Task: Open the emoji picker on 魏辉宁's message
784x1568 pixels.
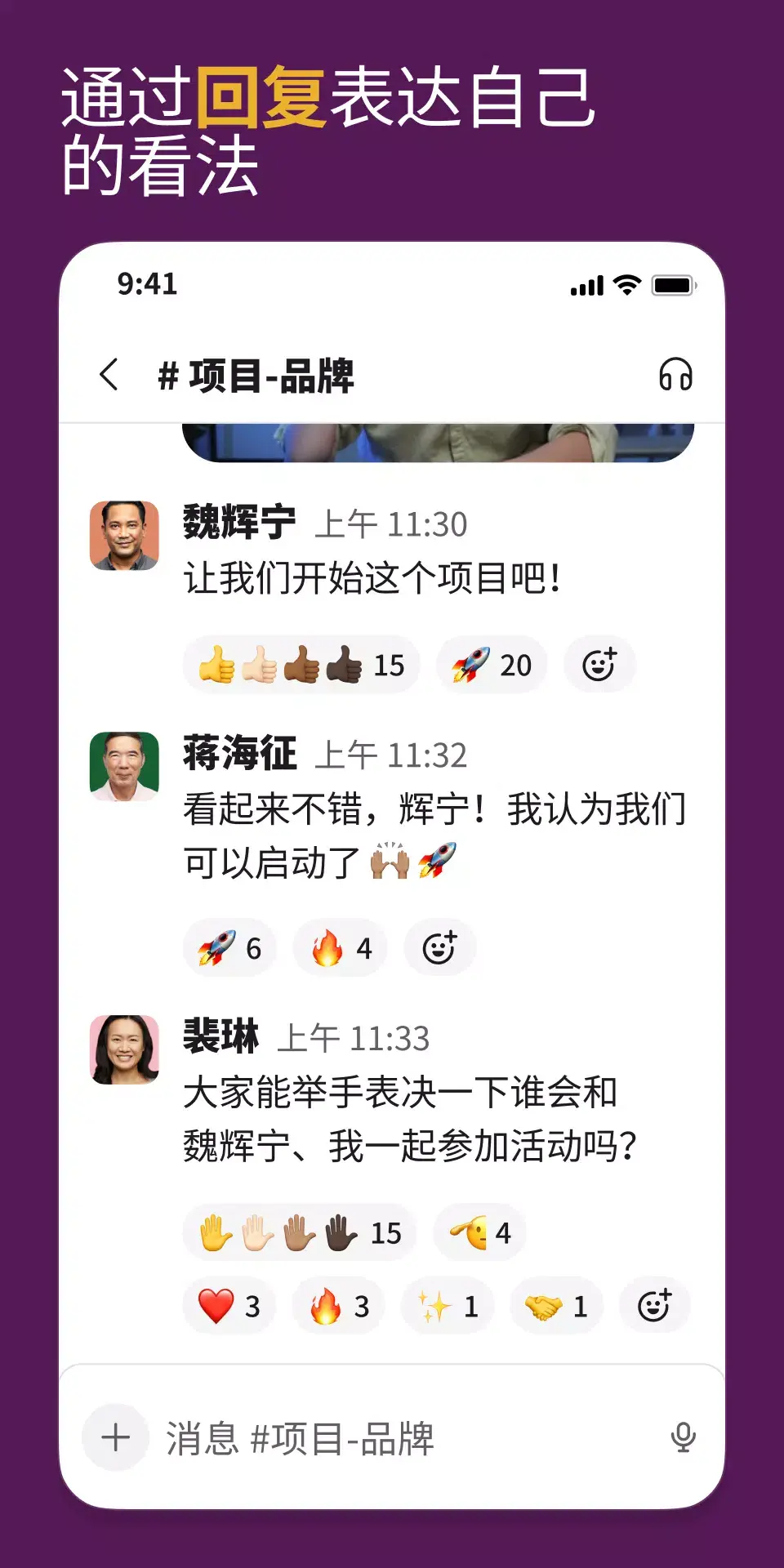Action: pyautogui.click(x=600, y=664)
